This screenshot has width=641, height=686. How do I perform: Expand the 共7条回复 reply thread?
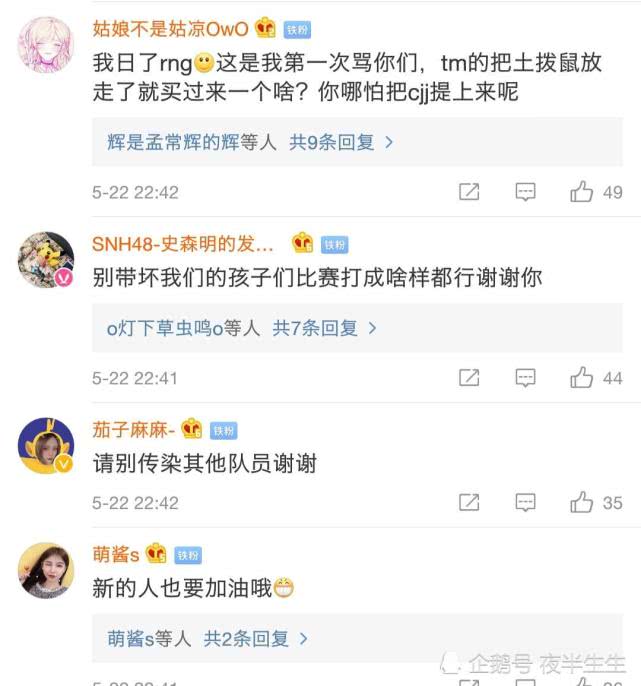324,327
